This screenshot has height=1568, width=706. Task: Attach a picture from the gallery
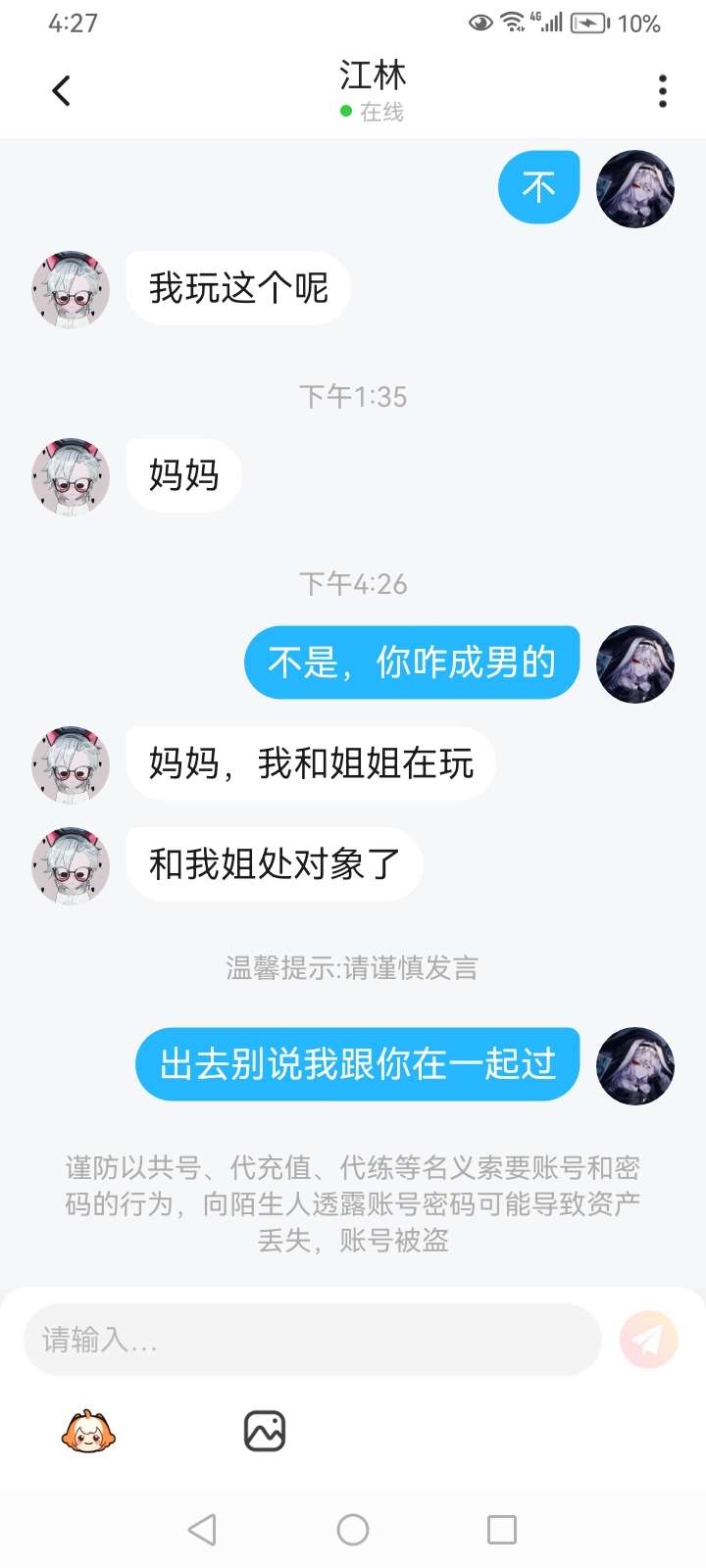click(x=265, y=1431)
